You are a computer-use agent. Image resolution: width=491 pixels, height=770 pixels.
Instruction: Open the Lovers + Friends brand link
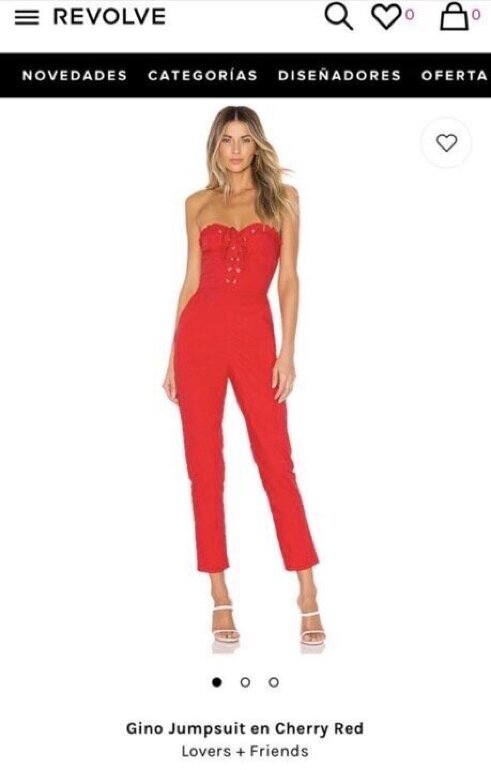point(245,751)
